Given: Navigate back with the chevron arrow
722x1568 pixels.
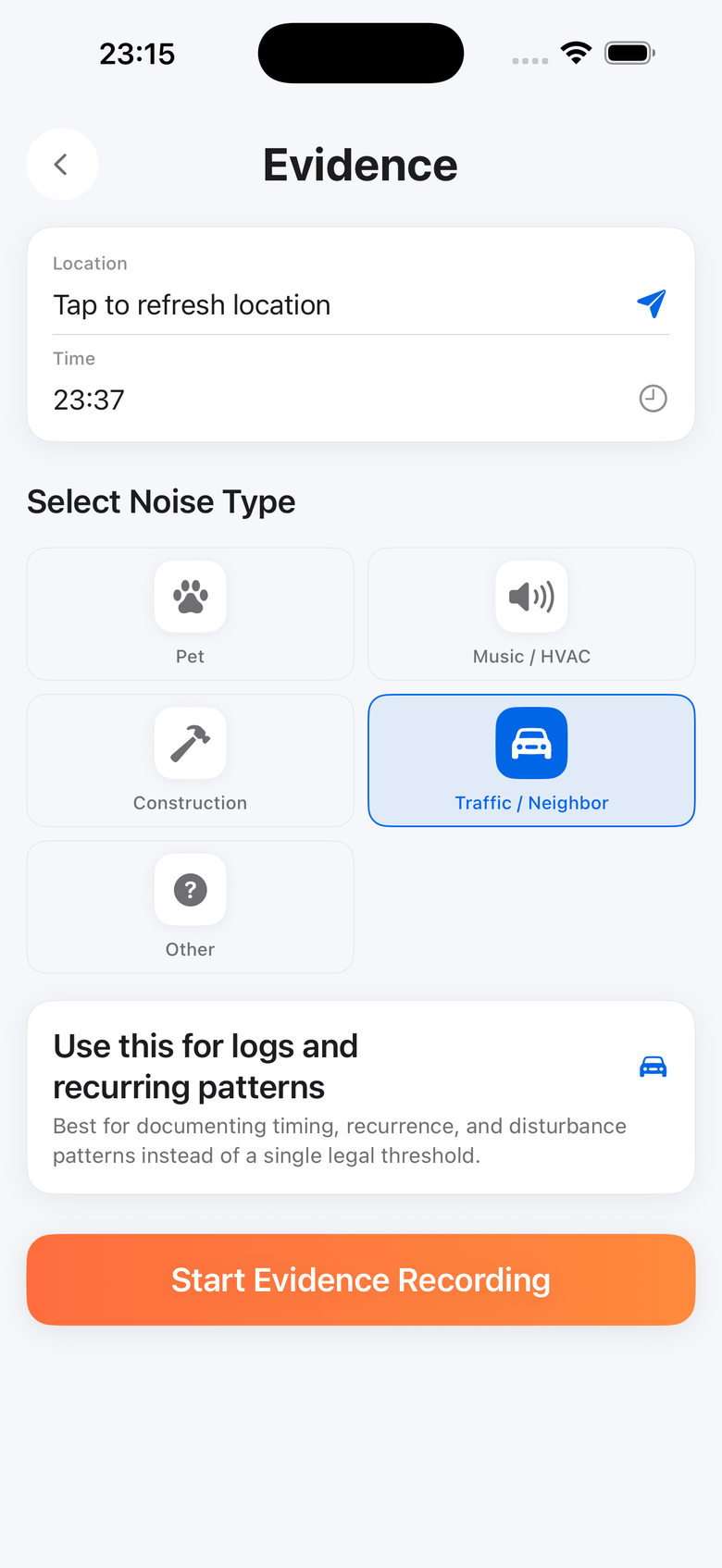Looking at the screenshot, I should pyautogui.click(x=61, y=164).
